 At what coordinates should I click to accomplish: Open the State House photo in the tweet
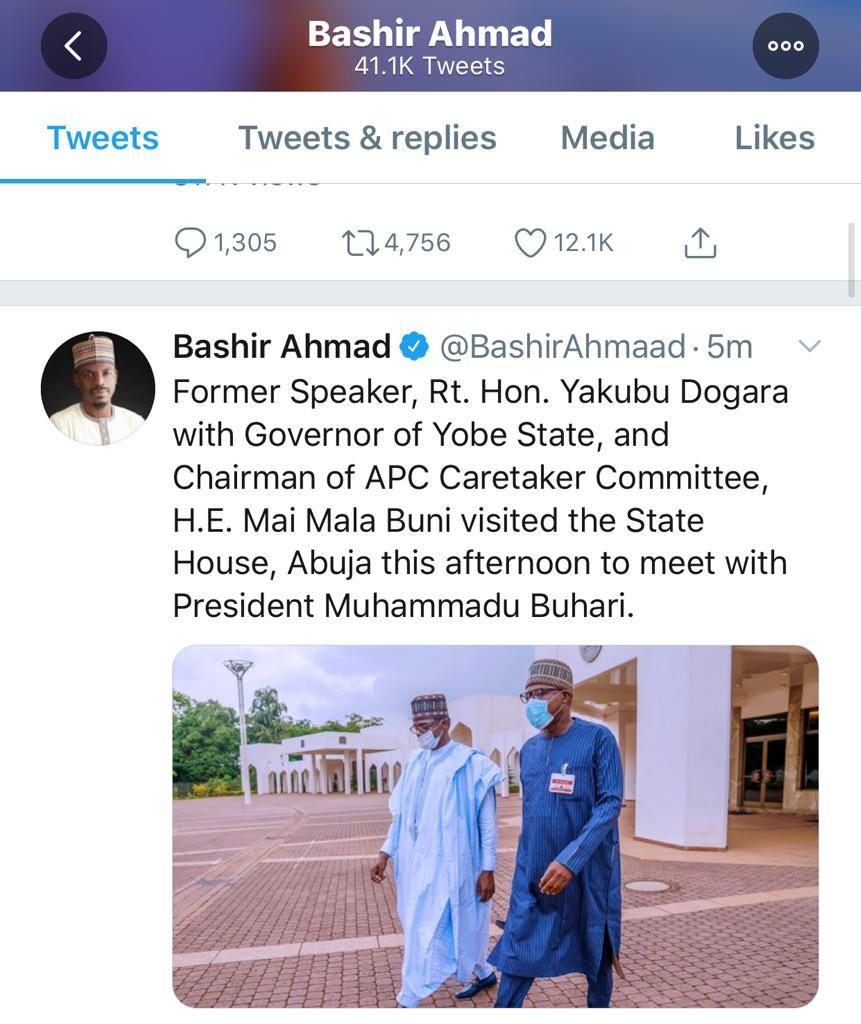(495, 825)
